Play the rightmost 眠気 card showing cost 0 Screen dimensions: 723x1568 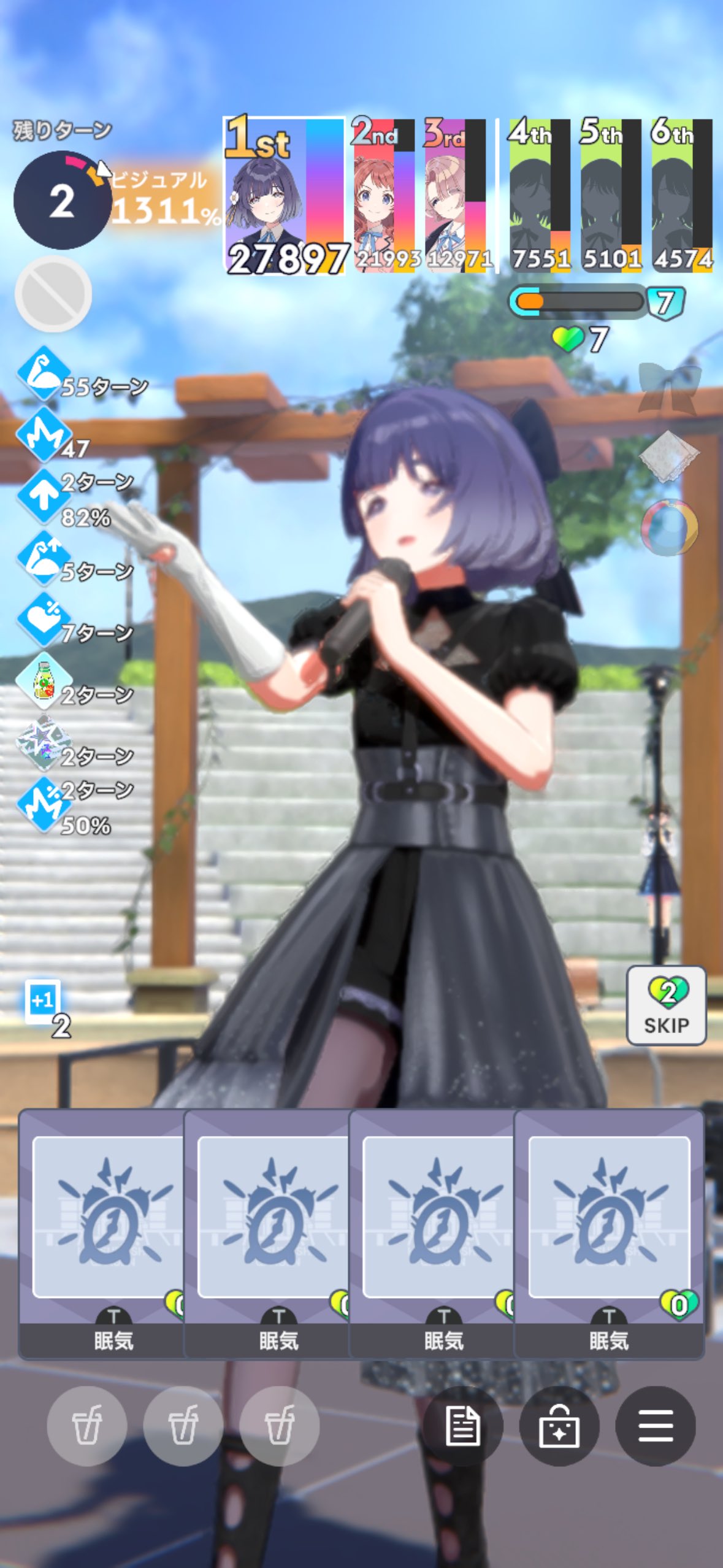point(608,1233)
